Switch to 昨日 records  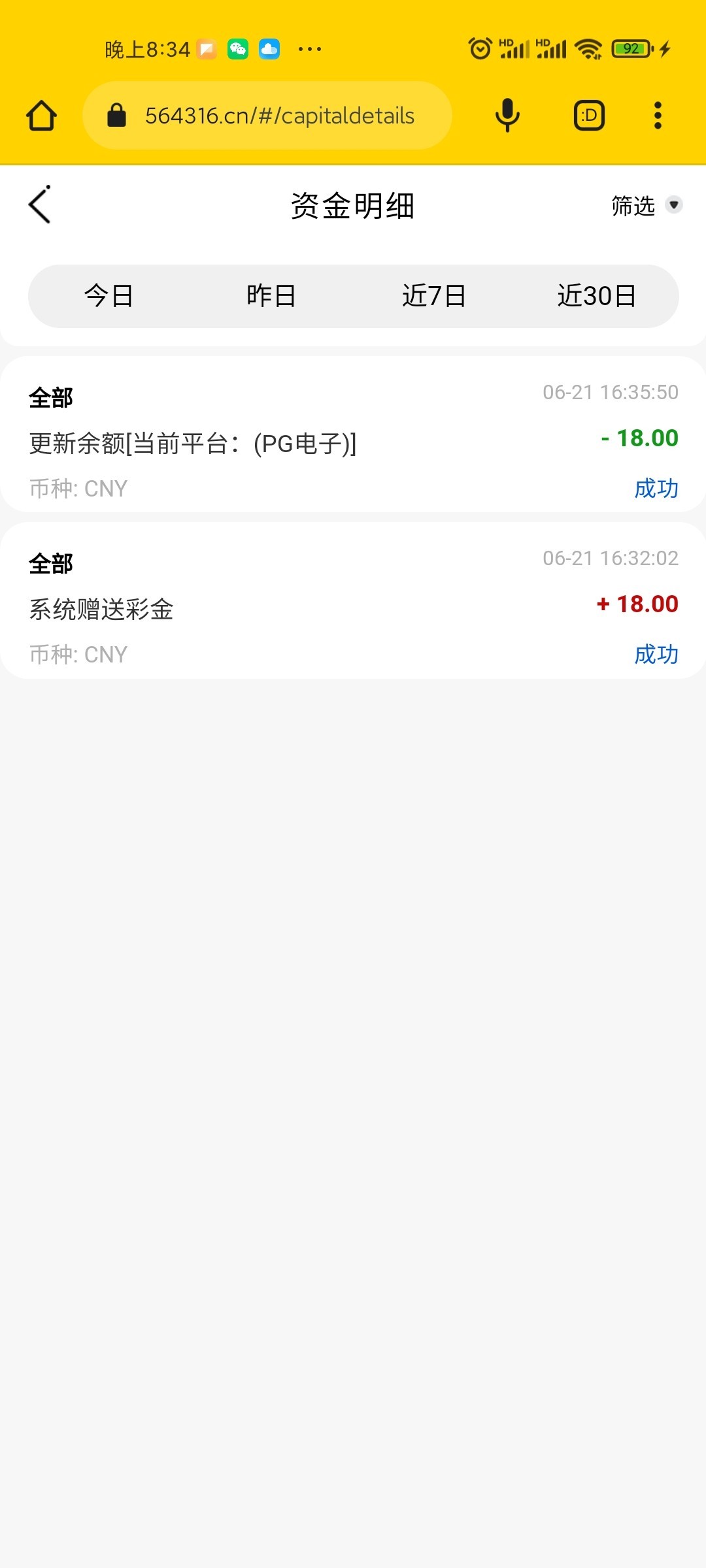[271, 296]
